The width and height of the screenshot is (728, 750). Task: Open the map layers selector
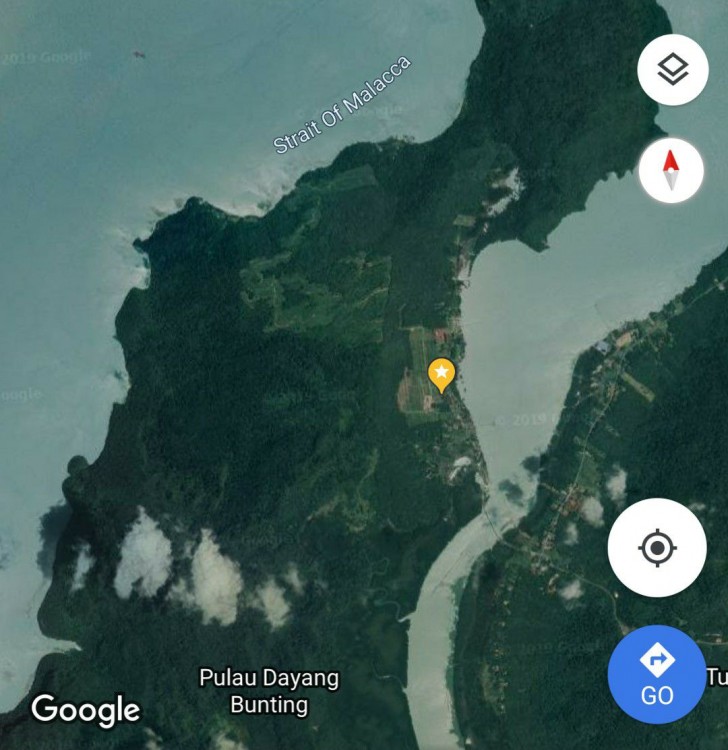(x=672, y=69)
